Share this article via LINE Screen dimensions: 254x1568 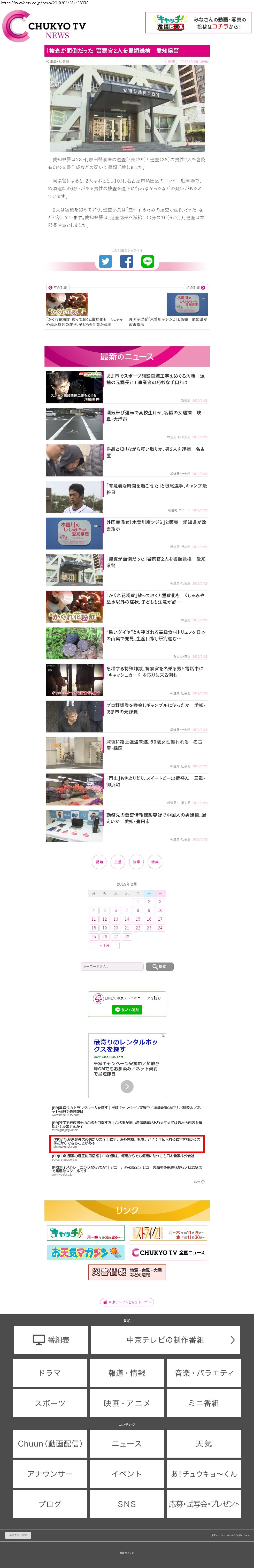coord(148,261)
